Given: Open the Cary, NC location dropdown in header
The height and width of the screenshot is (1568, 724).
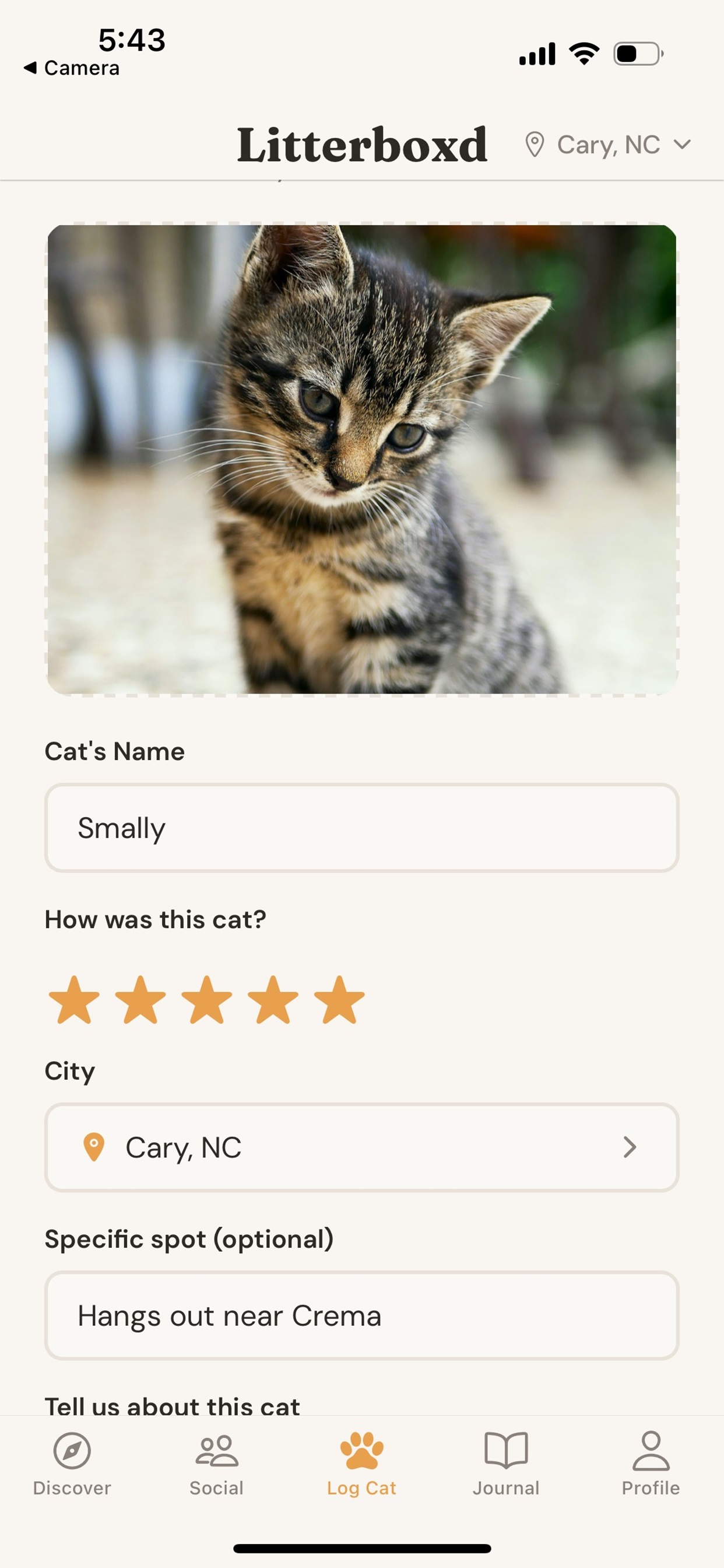Looking at the screenshot, I should [x=607, y=145].
